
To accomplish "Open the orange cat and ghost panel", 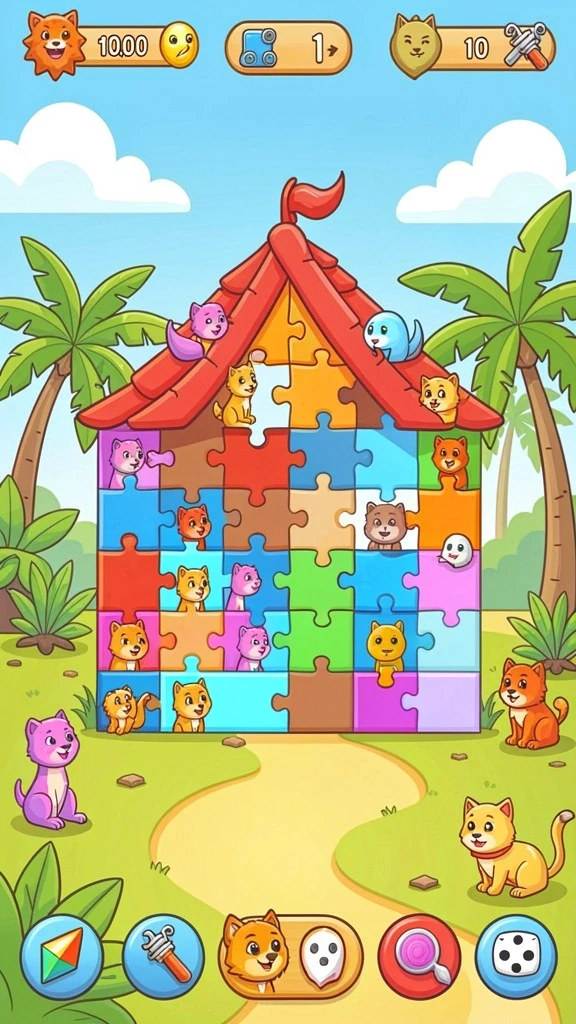I will click(x=291, y=956).
